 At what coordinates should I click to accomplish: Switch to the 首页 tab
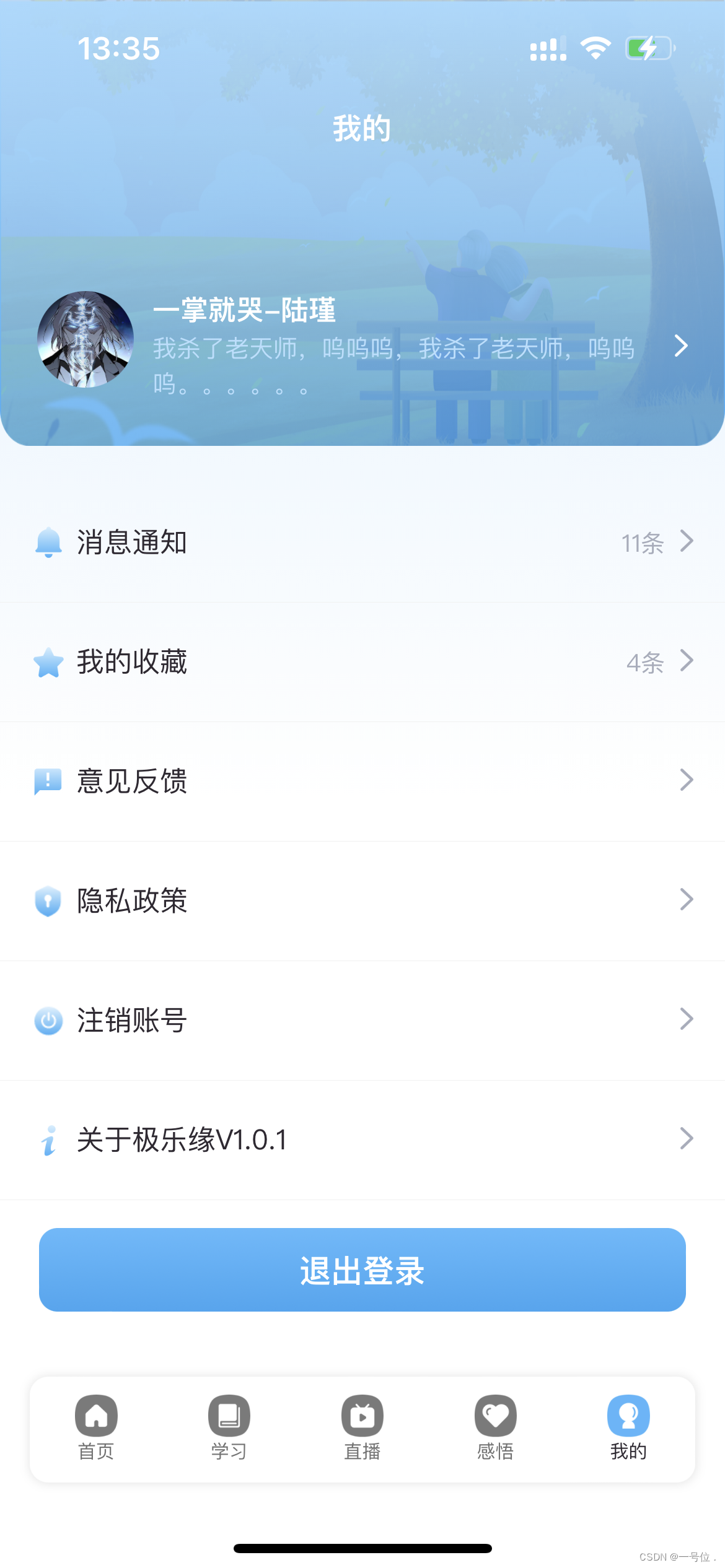tap(96, 1431)
